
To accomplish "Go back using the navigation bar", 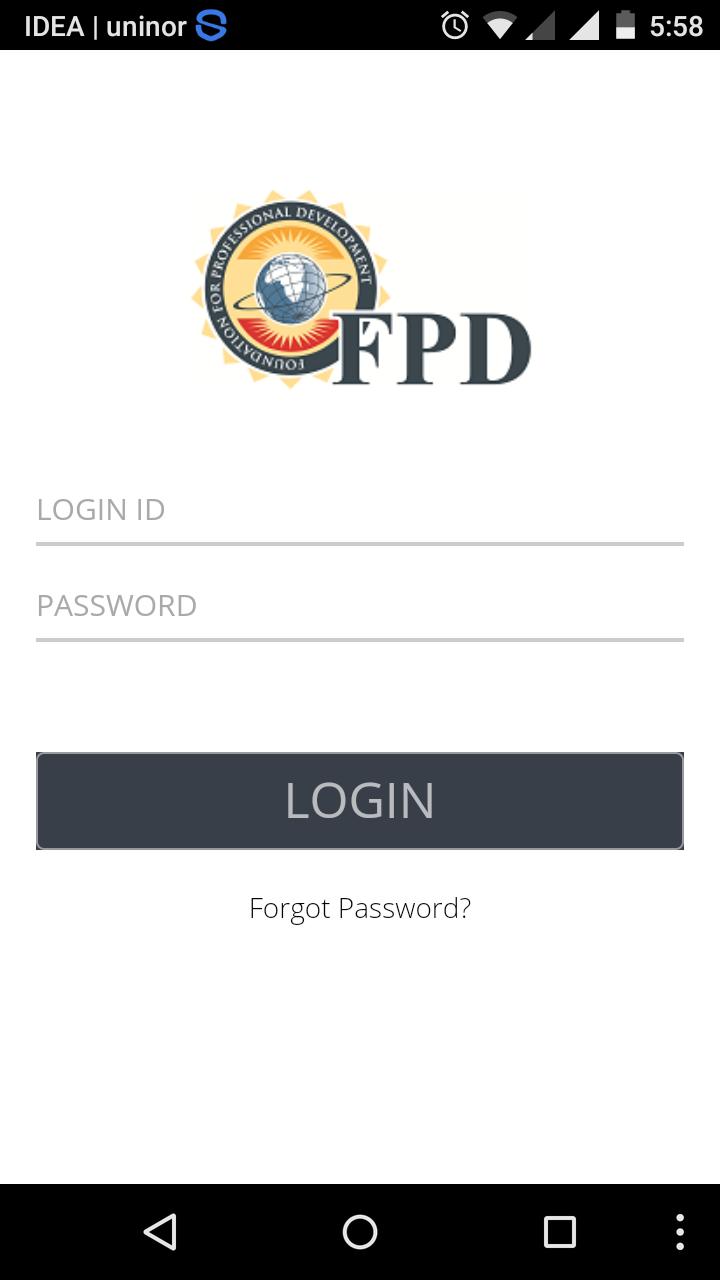I will [x=160, y=1232].
